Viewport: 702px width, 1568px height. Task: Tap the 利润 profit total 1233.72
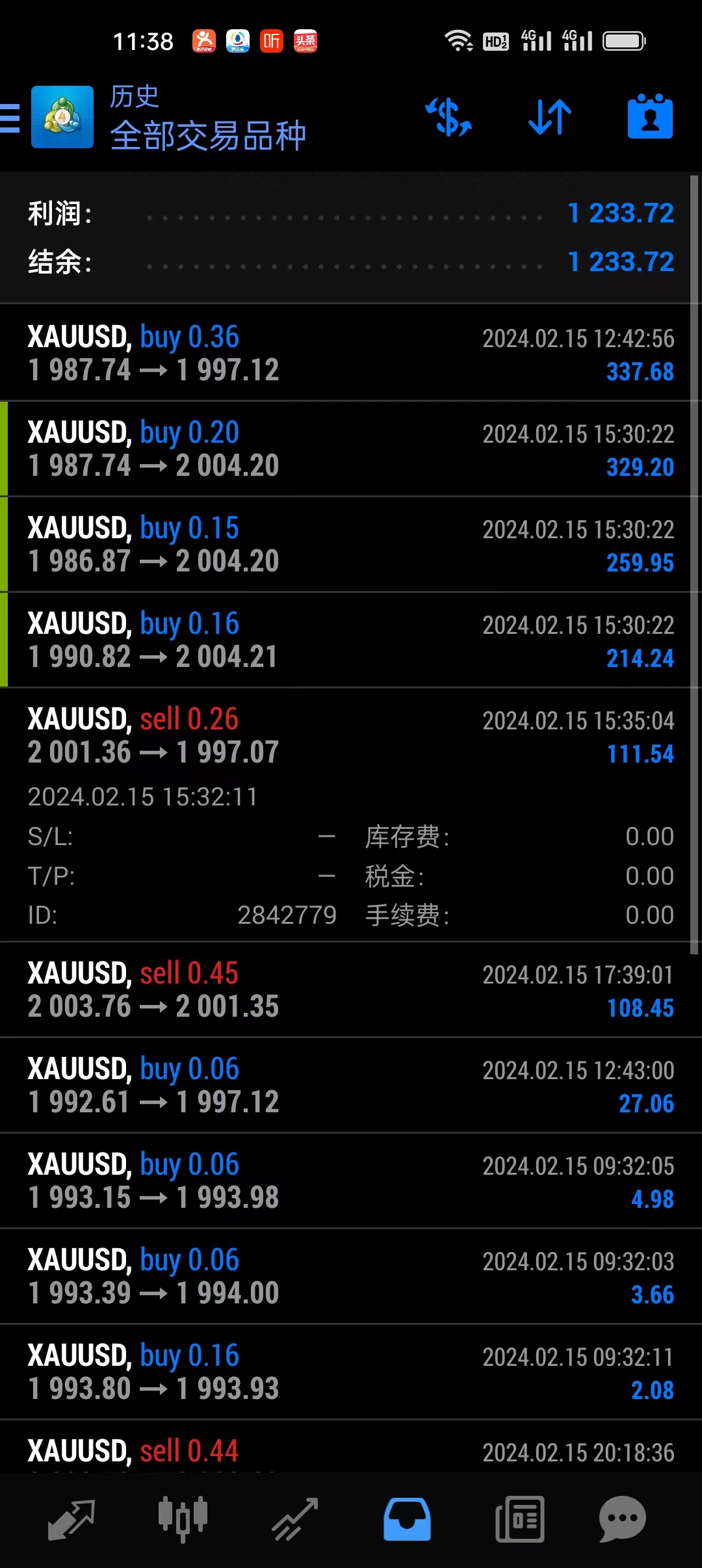point(621,213)
